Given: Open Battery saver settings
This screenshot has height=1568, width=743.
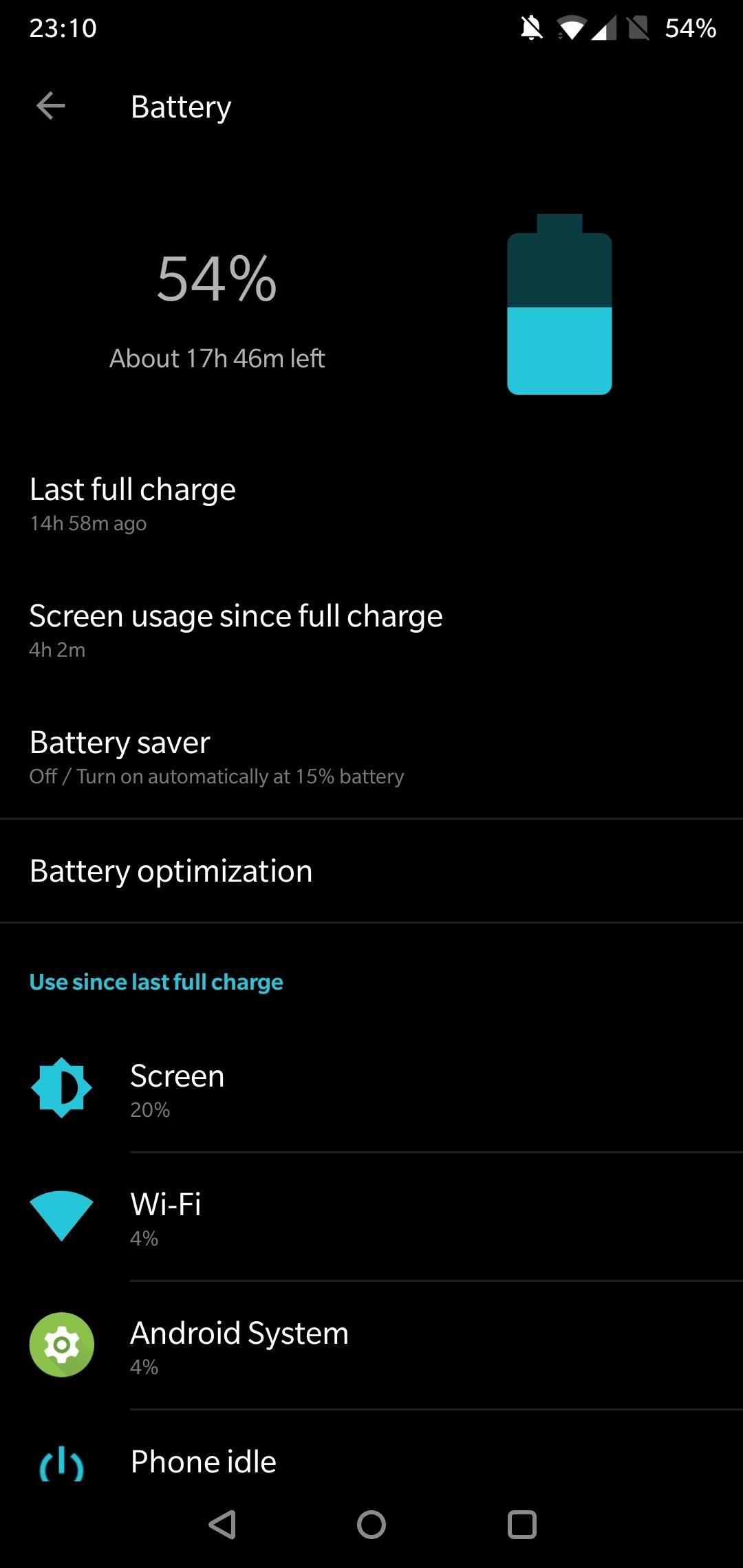Looking at the screenshot, I should pyautogui.click(x=371, y=755).
